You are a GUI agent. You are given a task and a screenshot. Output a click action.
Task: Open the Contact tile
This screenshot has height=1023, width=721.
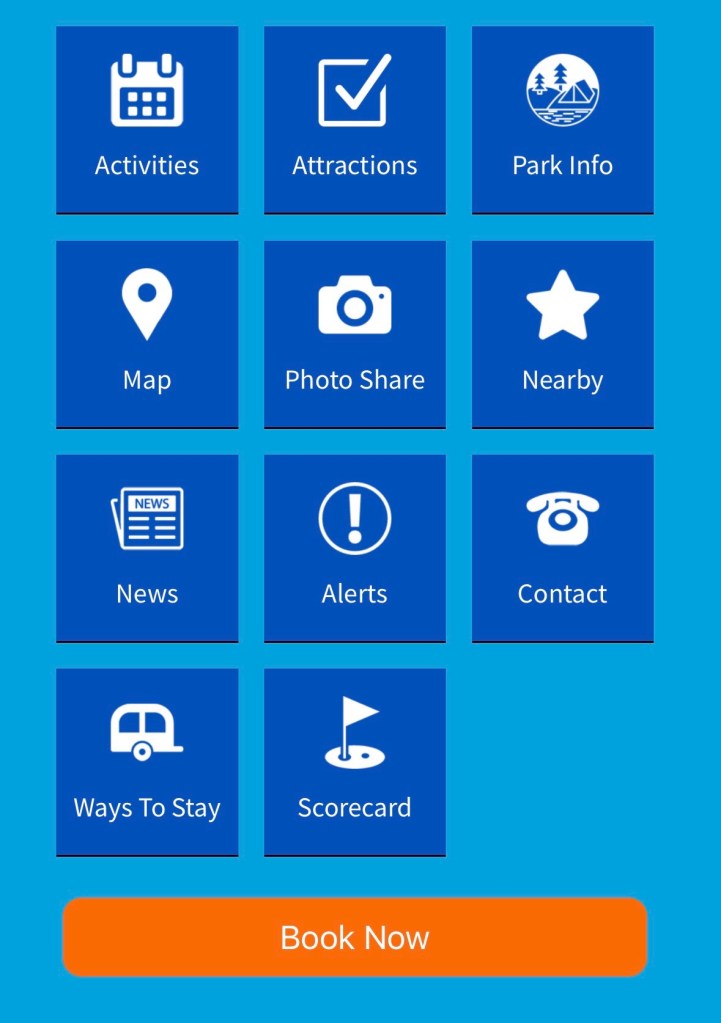[562, 549]
